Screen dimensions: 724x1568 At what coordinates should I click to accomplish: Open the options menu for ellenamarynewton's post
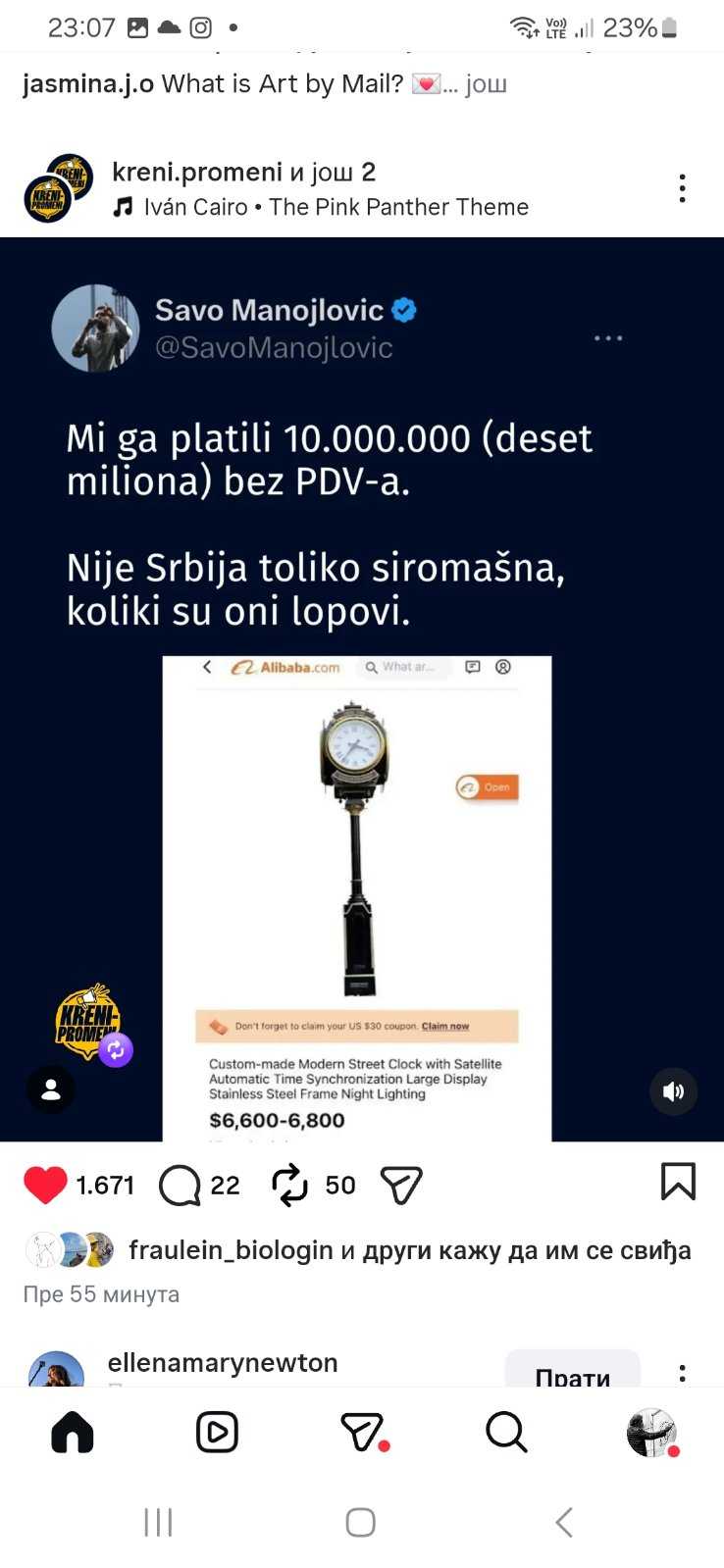682,1372
